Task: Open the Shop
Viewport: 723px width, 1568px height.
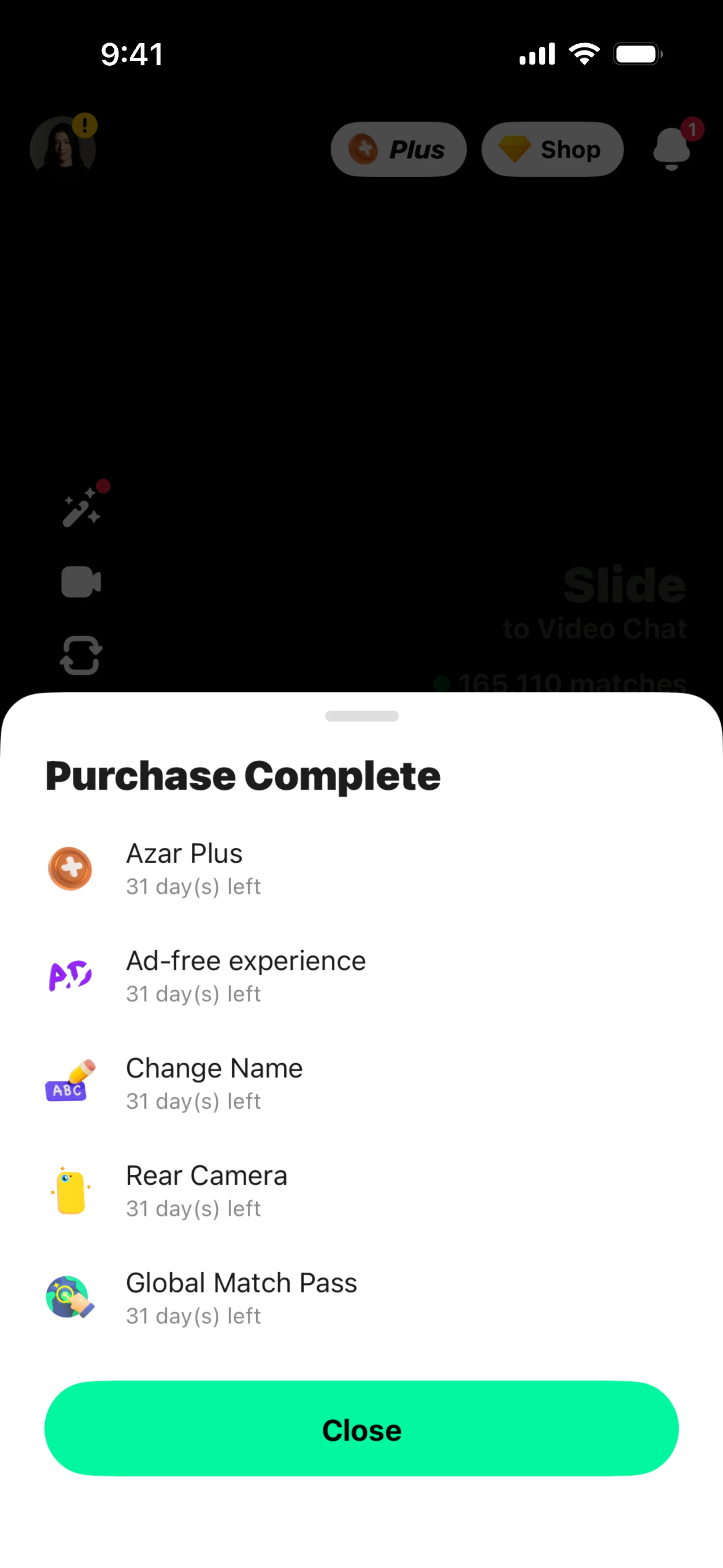Action: click(x=552, y=149)
